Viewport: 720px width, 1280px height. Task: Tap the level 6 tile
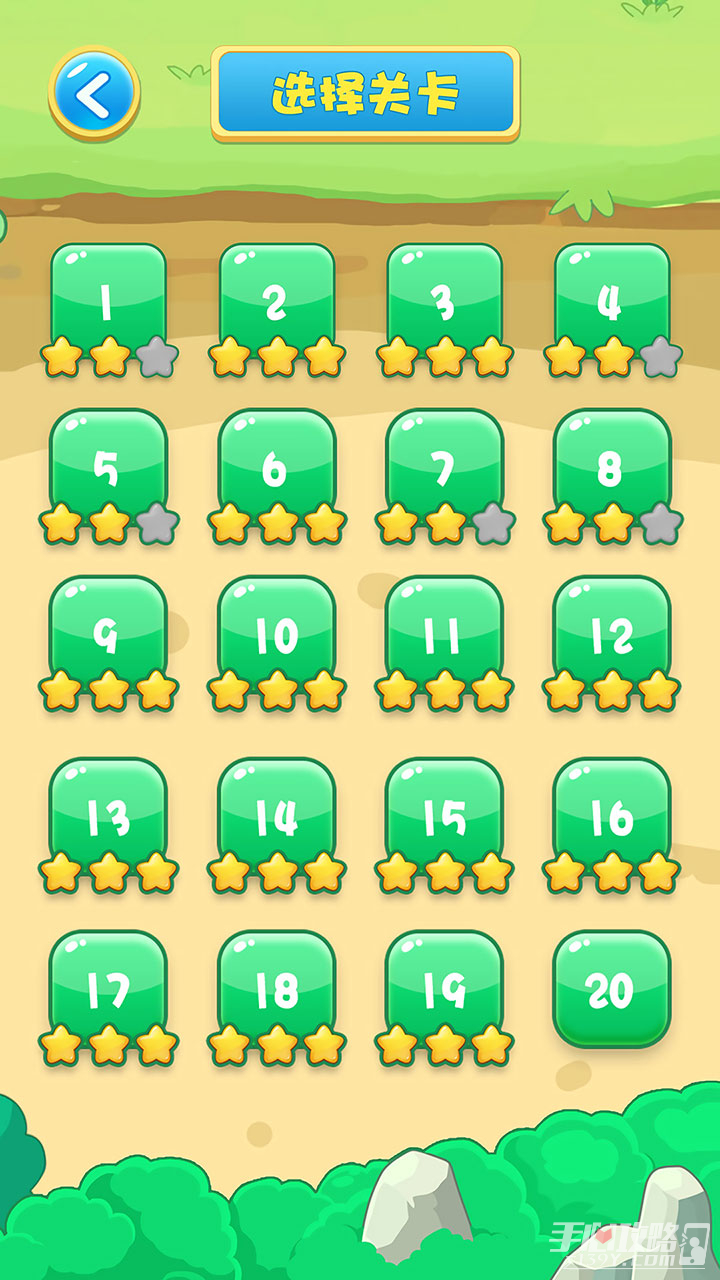(276, 466)
